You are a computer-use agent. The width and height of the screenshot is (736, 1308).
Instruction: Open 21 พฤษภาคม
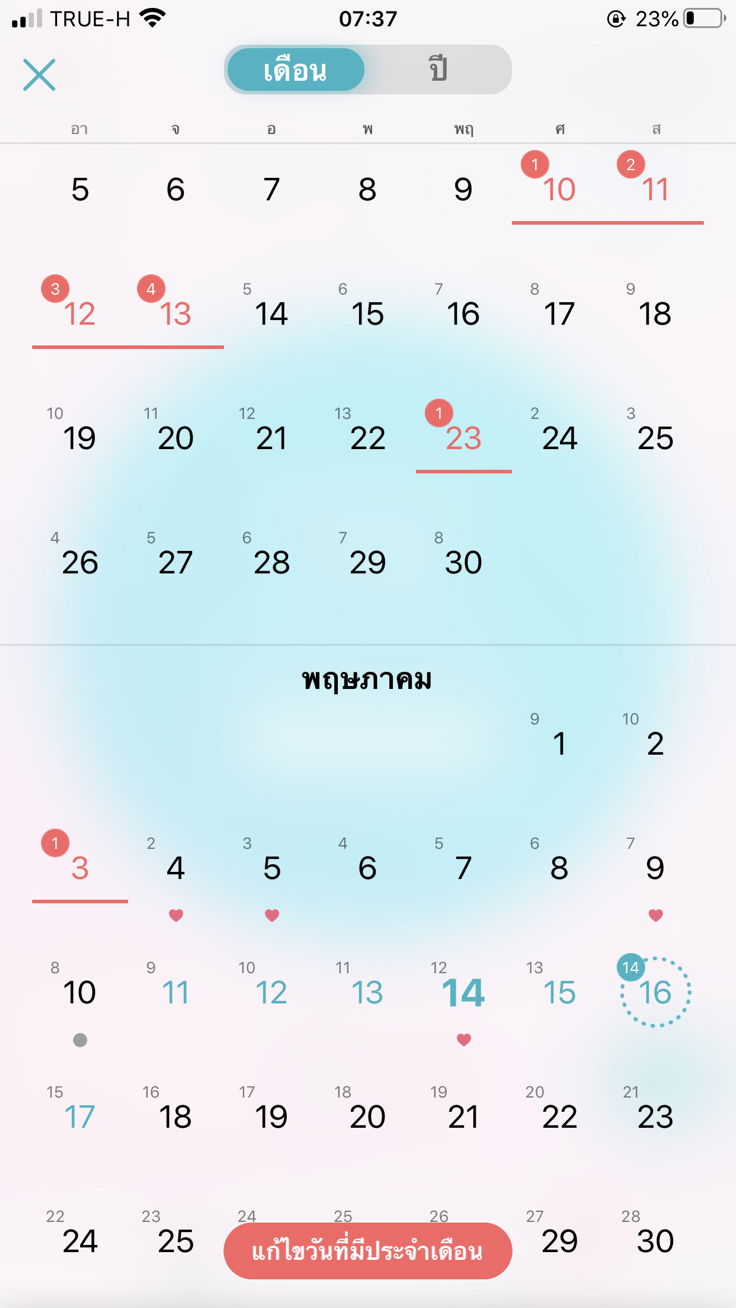click(463, 1117)
